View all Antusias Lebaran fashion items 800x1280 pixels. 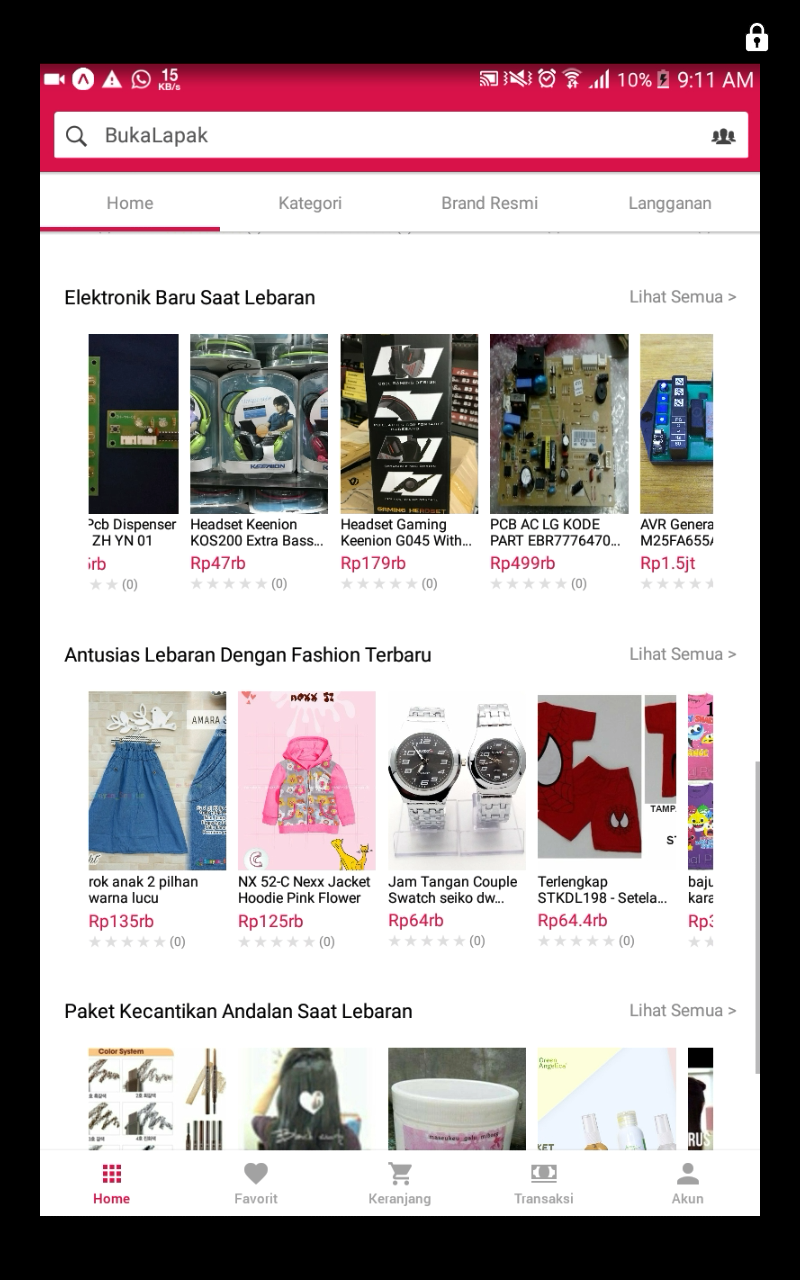pos(682,654)
